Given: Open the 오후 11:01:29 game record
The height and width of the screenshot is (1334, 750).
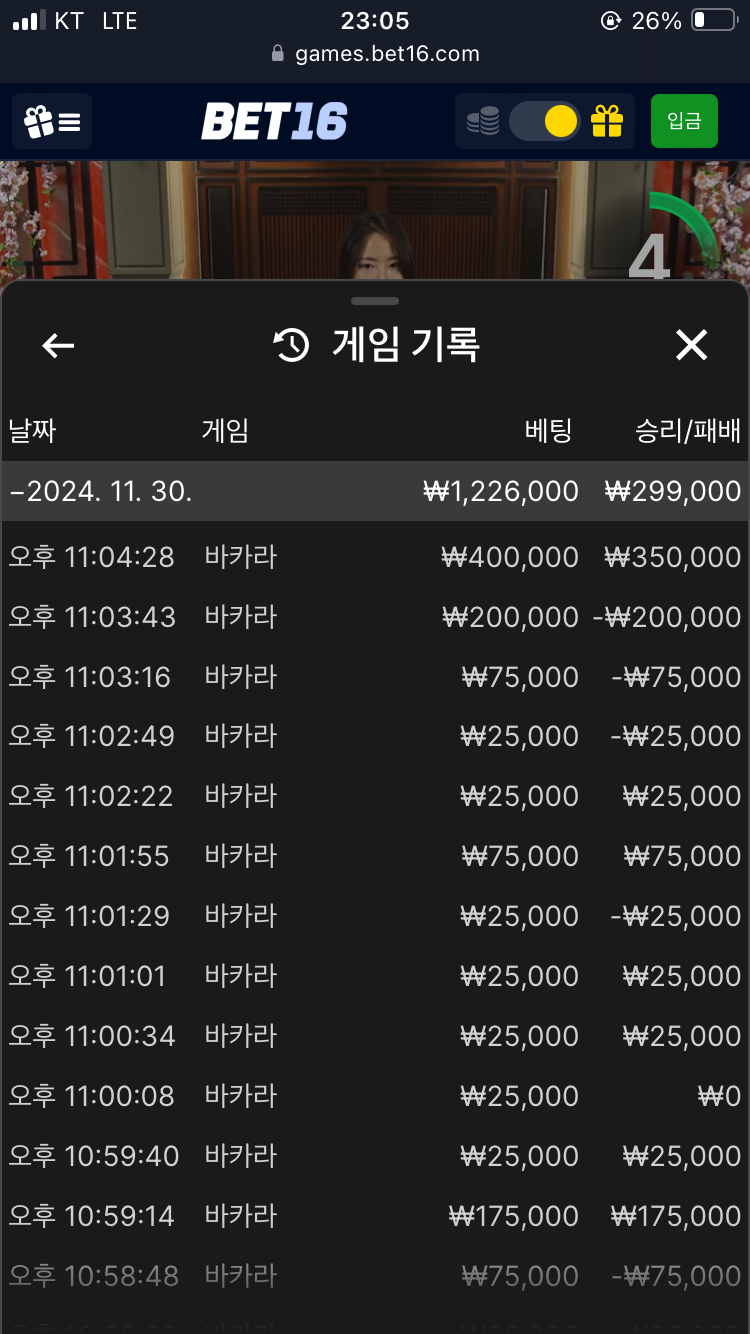Looking at the screenshot, I should [375, 916].
